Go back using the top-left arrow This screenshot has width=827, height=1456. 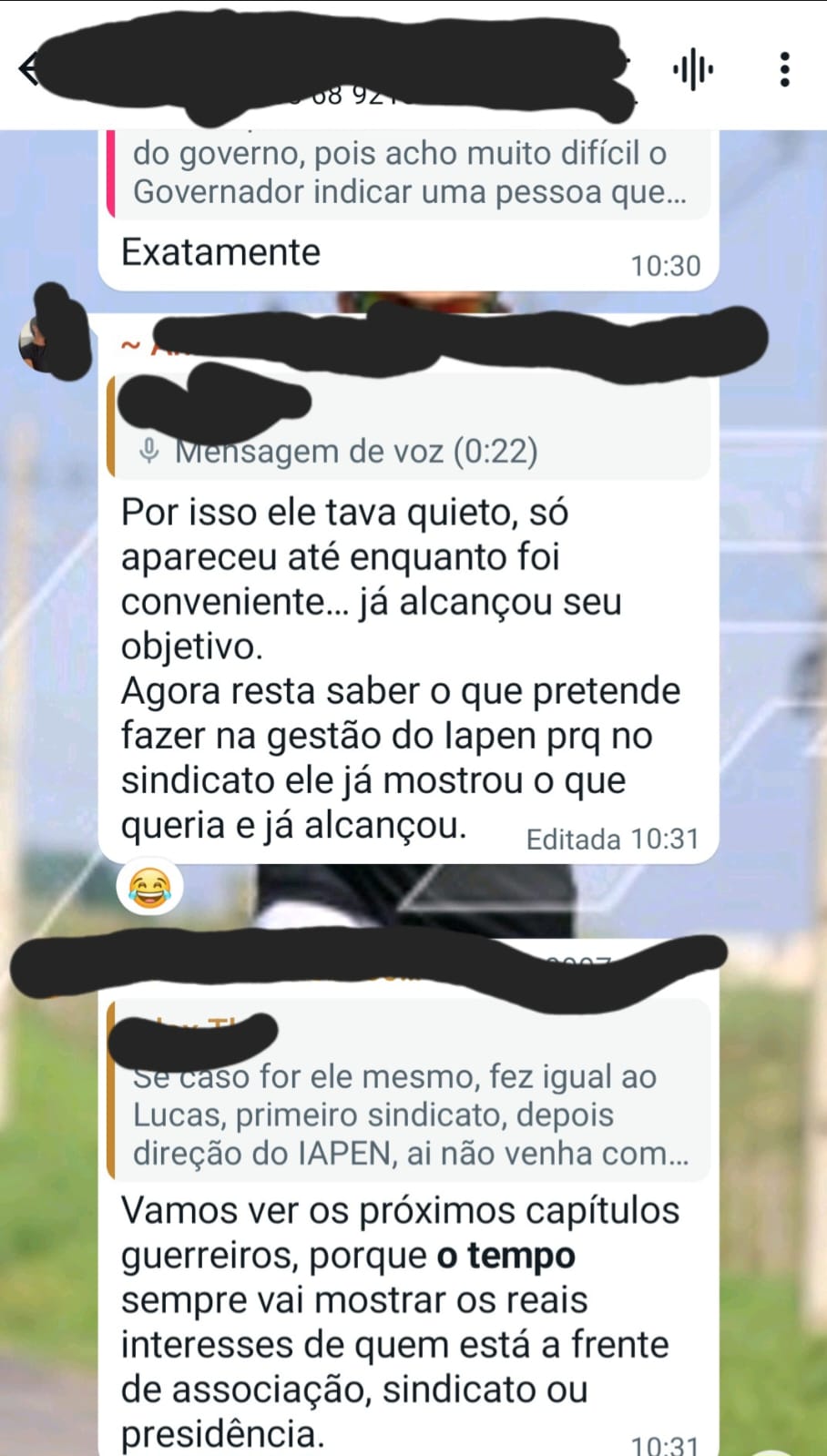click(29, 69)
